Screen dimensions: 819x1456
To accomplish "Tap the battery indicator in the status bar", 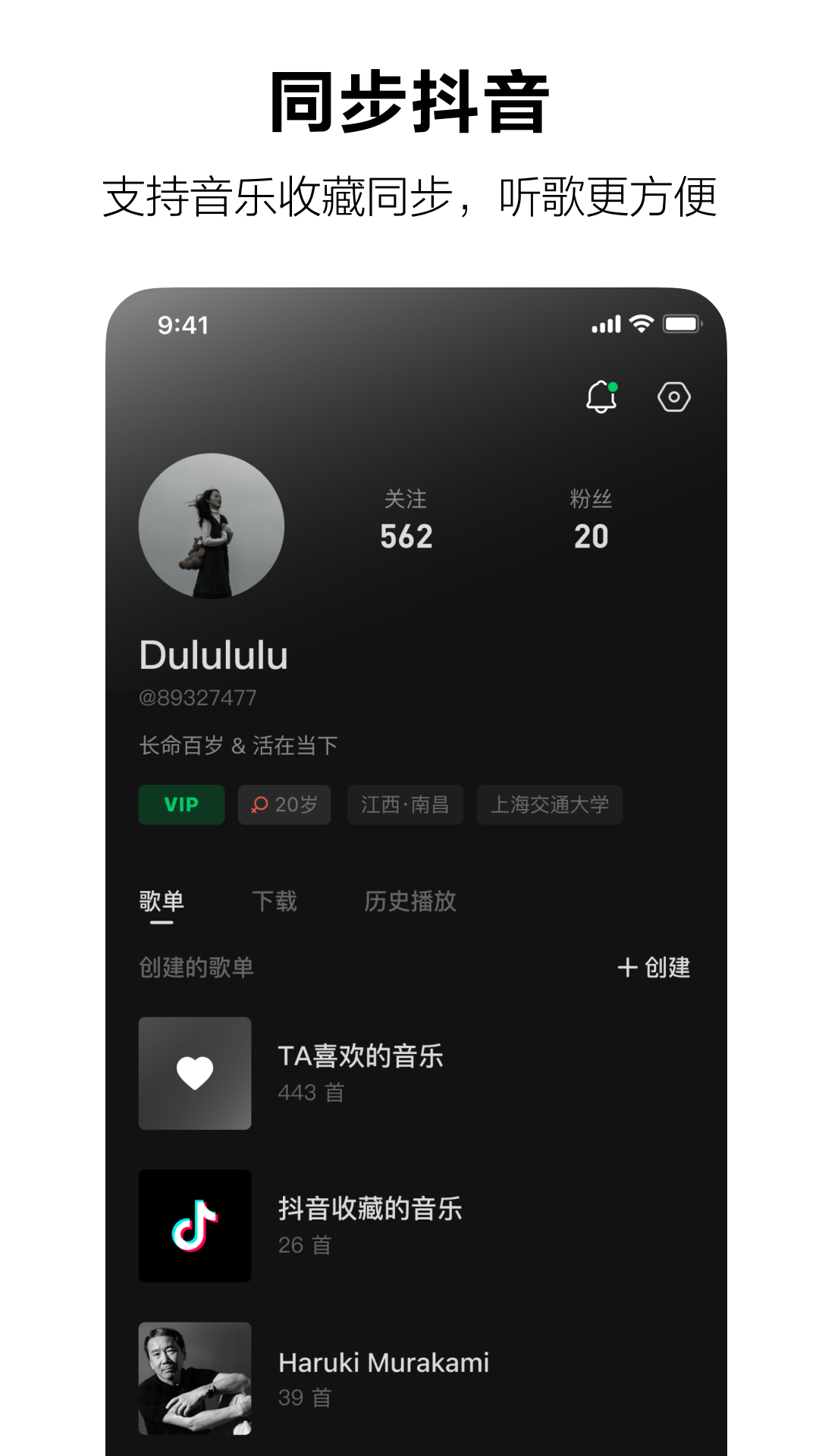I will (680, 322).
